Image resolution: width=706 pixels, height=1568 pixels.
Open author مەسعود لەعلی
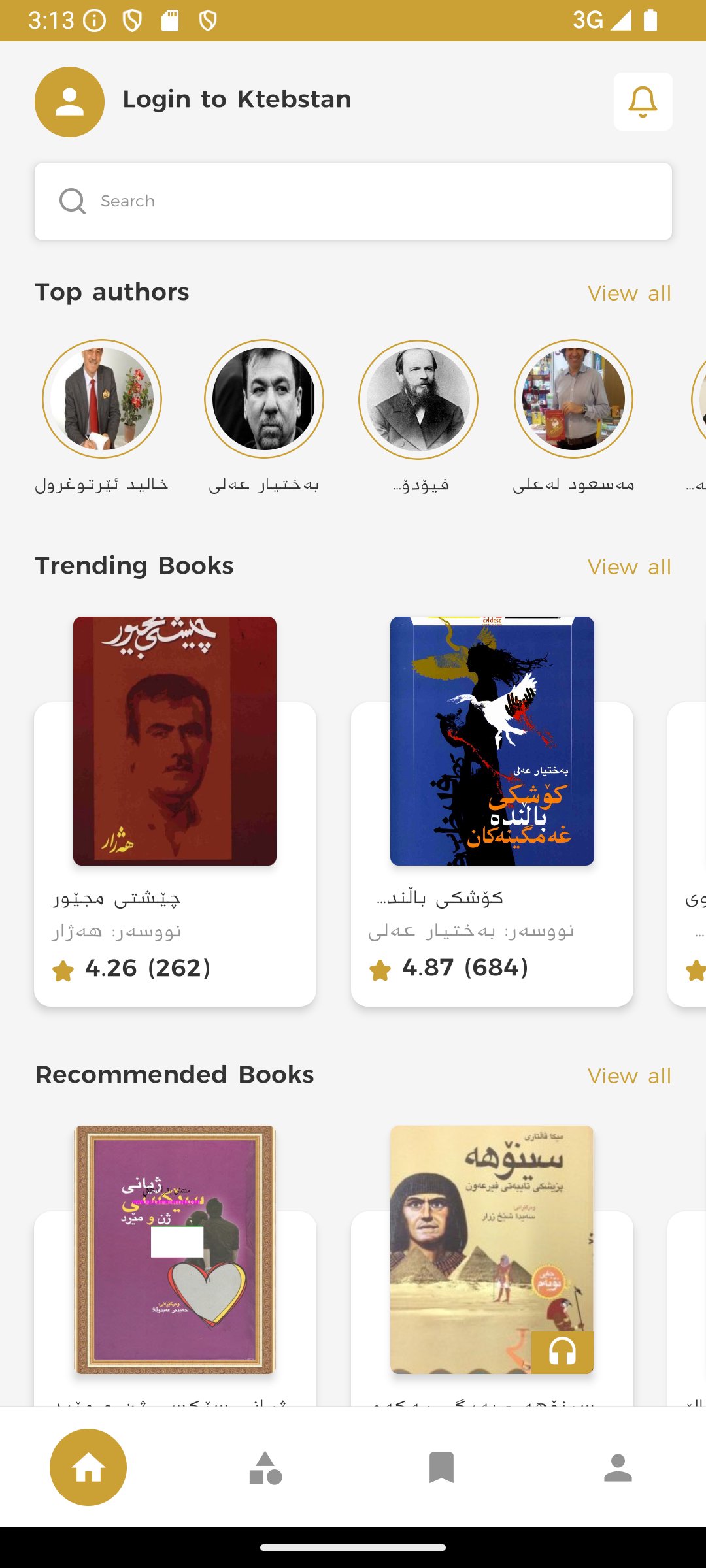tap(573, 399)
